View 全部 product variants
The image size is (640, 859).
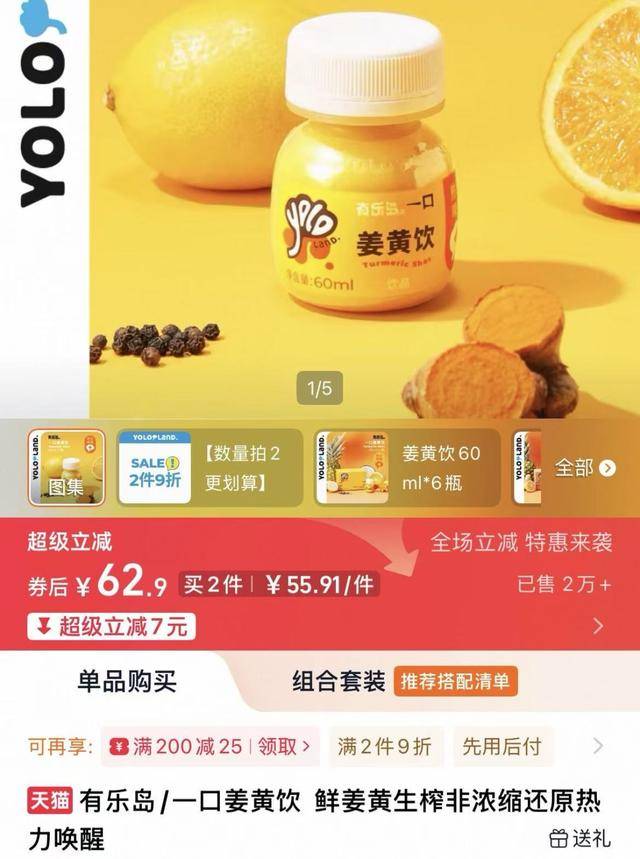[585, 467]
